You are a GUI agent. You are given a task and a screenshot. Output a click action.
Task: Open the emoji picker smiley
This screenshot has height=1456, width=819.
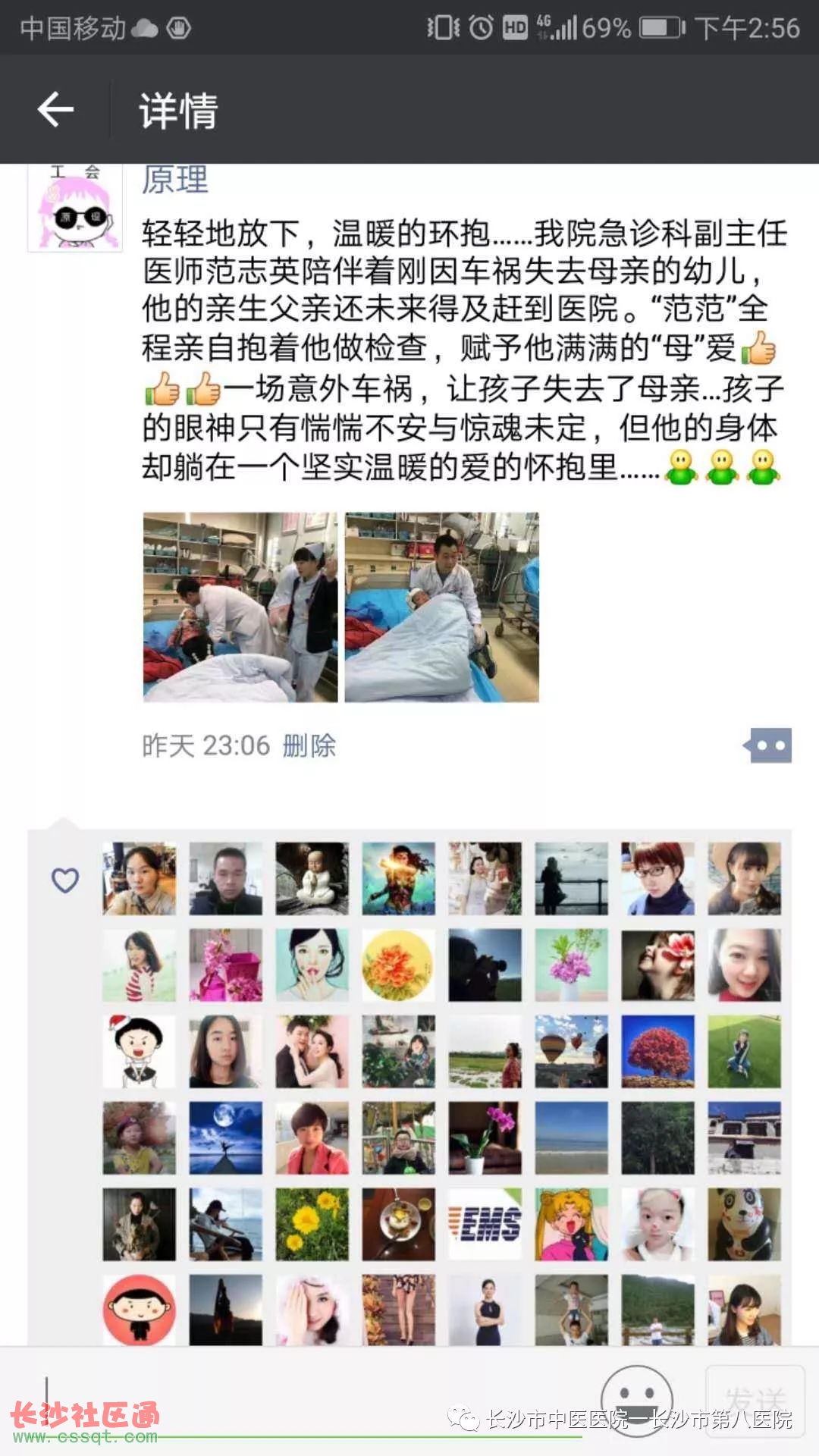pos(636,1400)
